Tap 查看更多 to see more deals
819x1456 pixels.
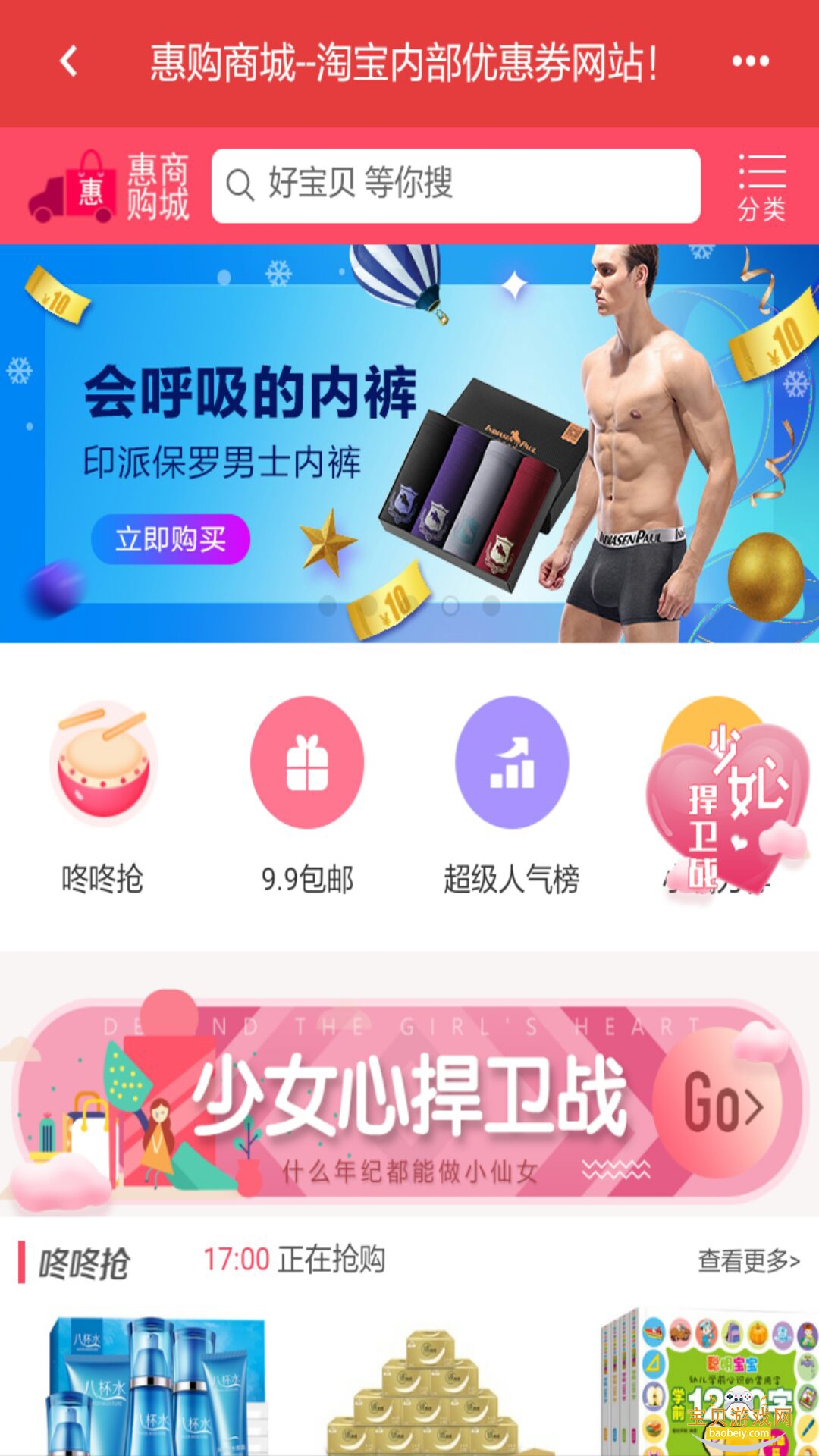pos(748,1260)
